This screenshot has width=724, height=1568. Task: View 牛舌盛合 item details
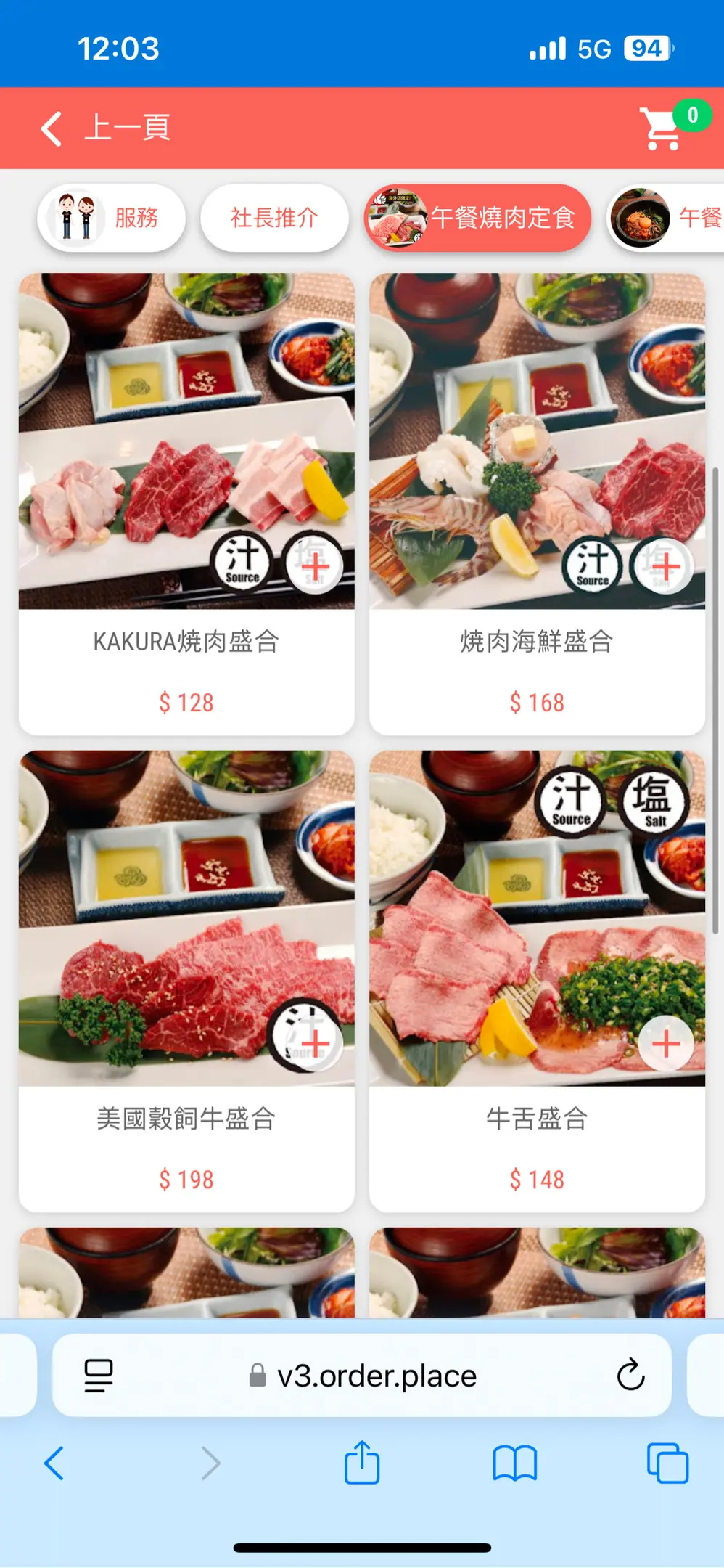537,1119
